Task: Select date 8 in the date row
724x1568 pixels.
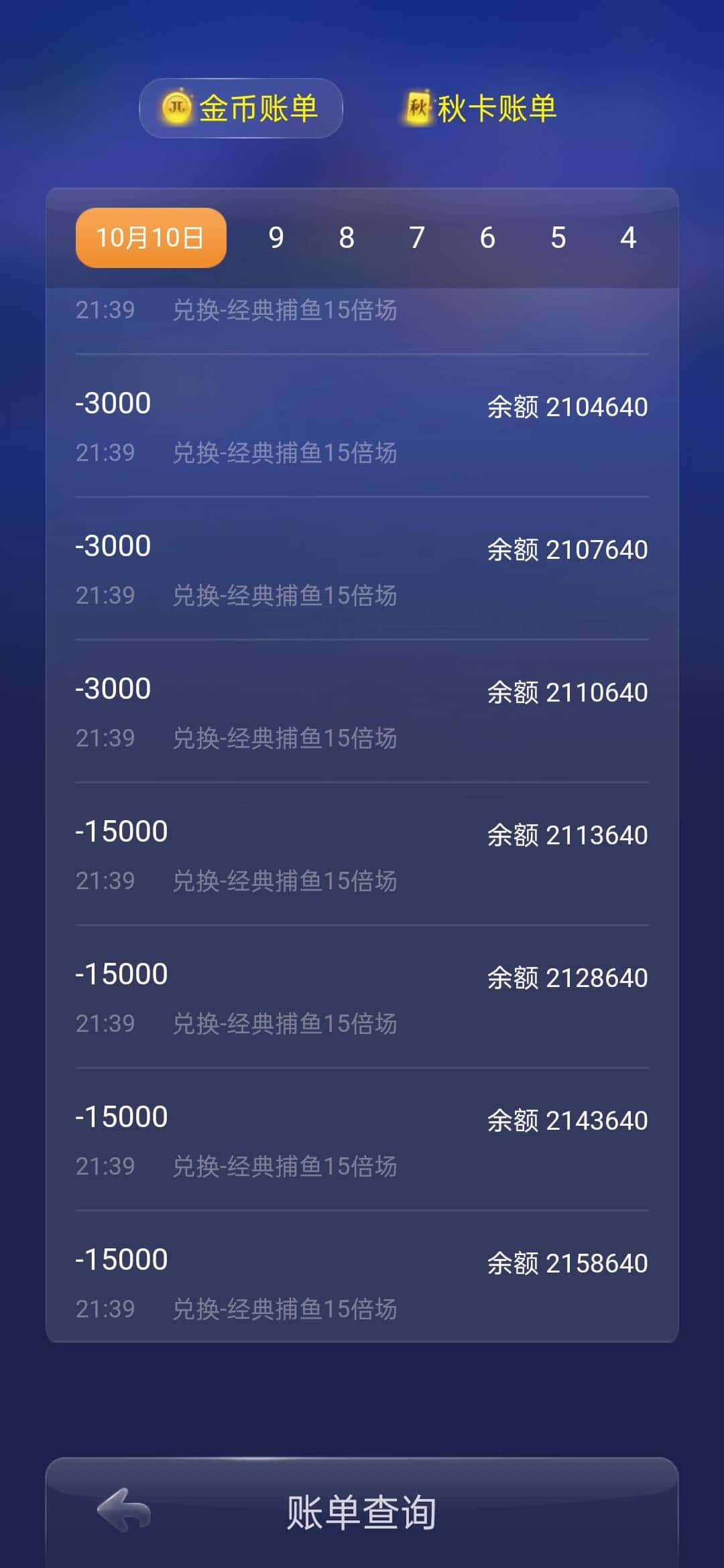Action: (x=347, y=237)
